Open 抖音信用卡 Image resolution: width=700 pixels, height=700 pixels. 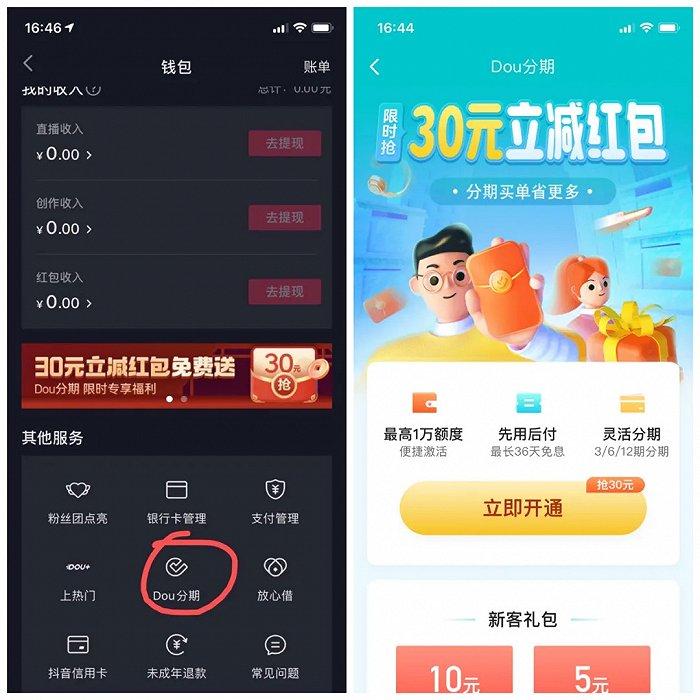pyautogui.click(x=78, y=655)
